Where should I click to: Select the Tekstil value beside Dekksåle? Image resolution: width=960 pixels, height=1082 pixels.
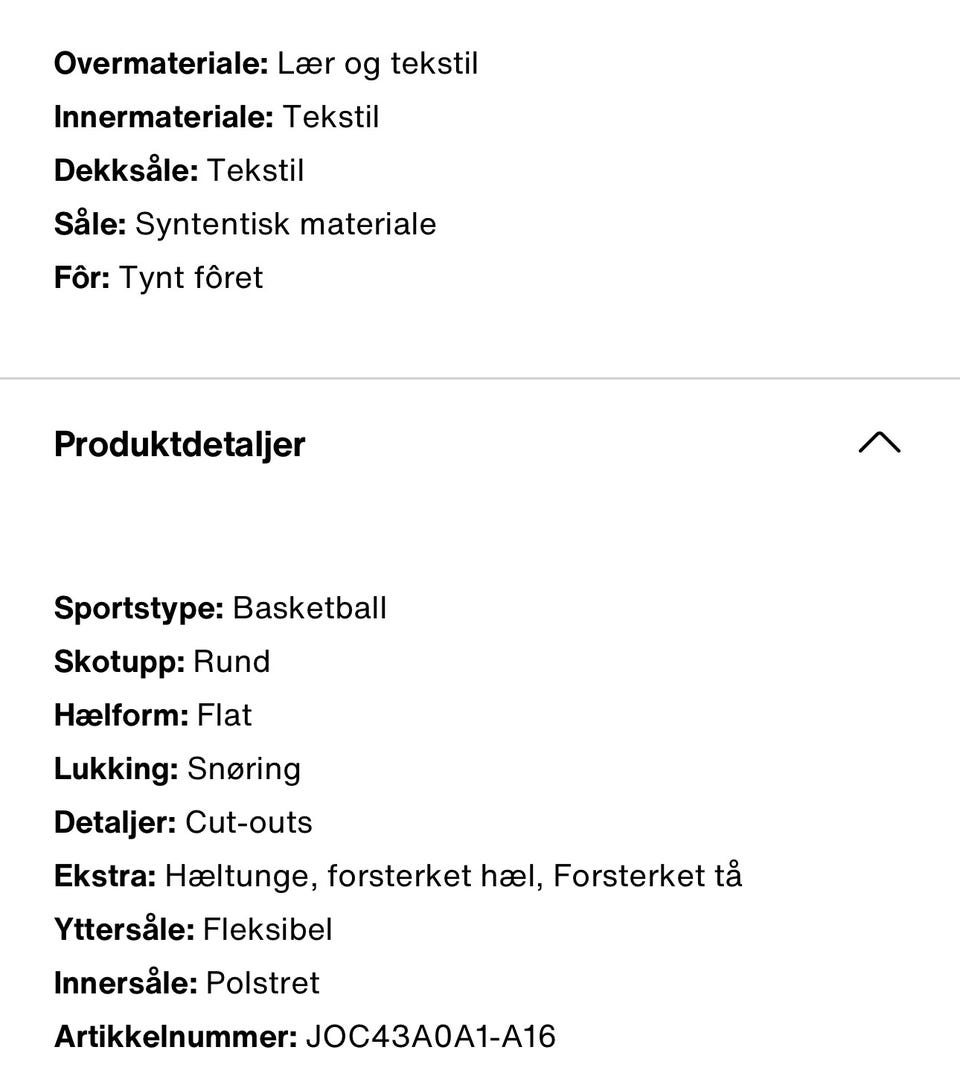[256, 170]
